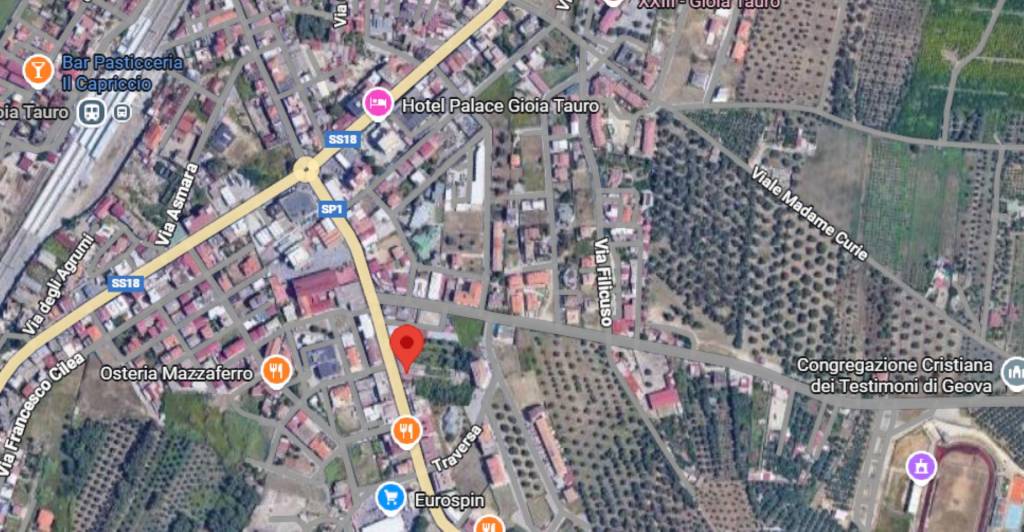The height and width of the screenshot is (532, 1024).
Task: Open the purple stadium marker
Action: coord(920,465)
